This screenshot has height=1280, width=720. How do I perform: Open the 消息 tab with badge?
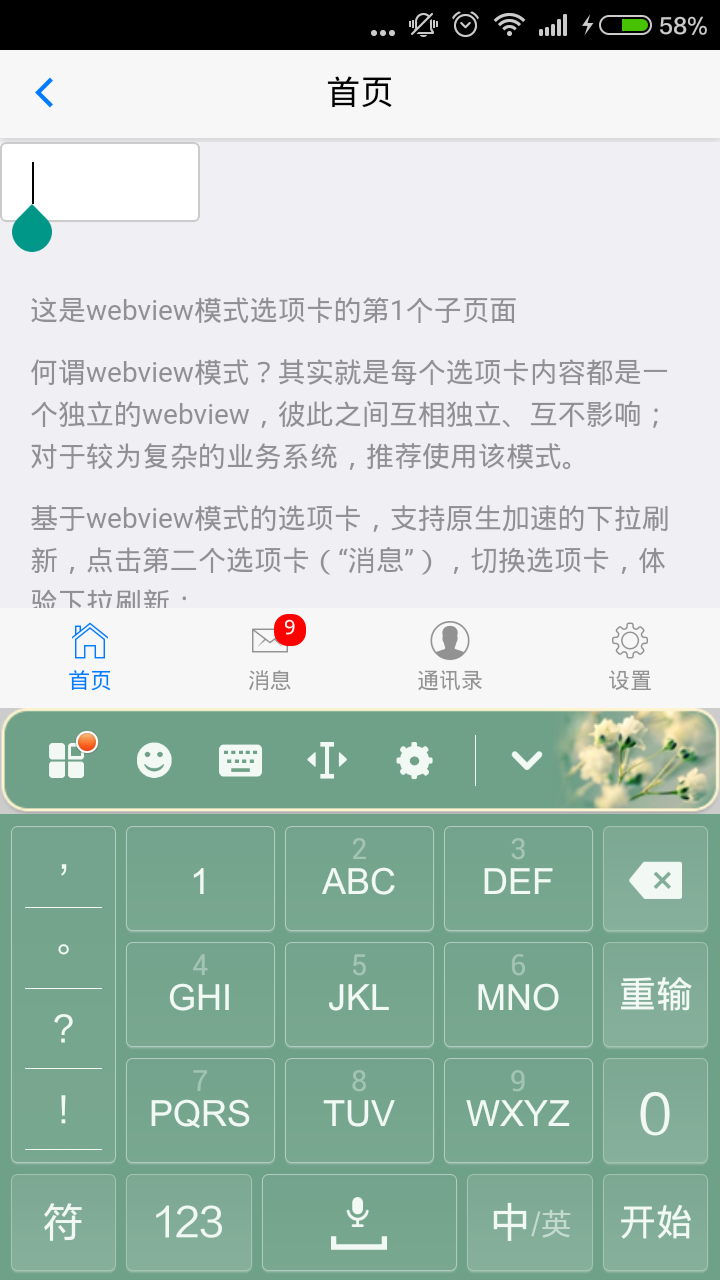pyautogui.click(x=270, y=656)
